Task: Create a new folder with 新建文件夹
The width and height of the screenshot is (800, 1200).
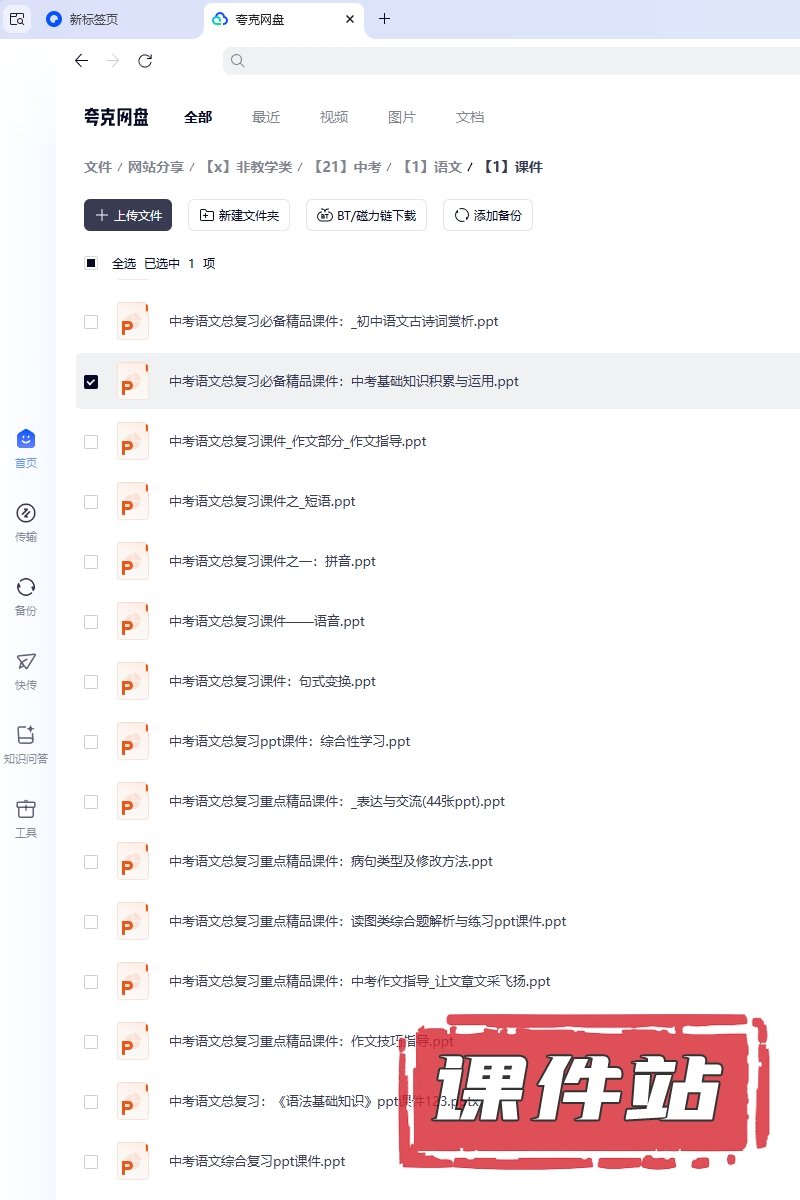Action: tap(239, 215)
